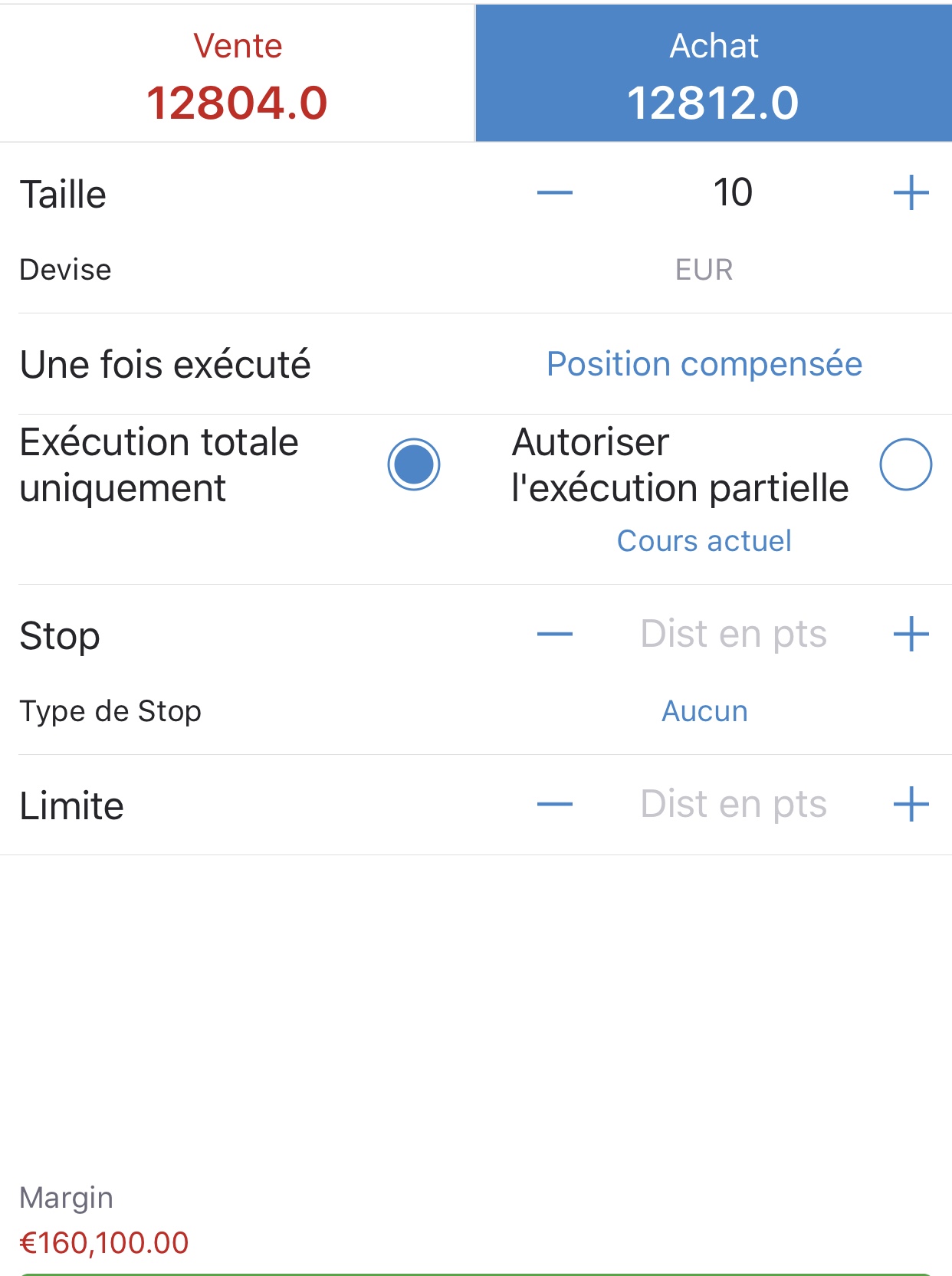Select the Achat side at 12812.0
The width and height of the screenshot is (952, 1276).
pyautogui.click(x=714, y=74)
